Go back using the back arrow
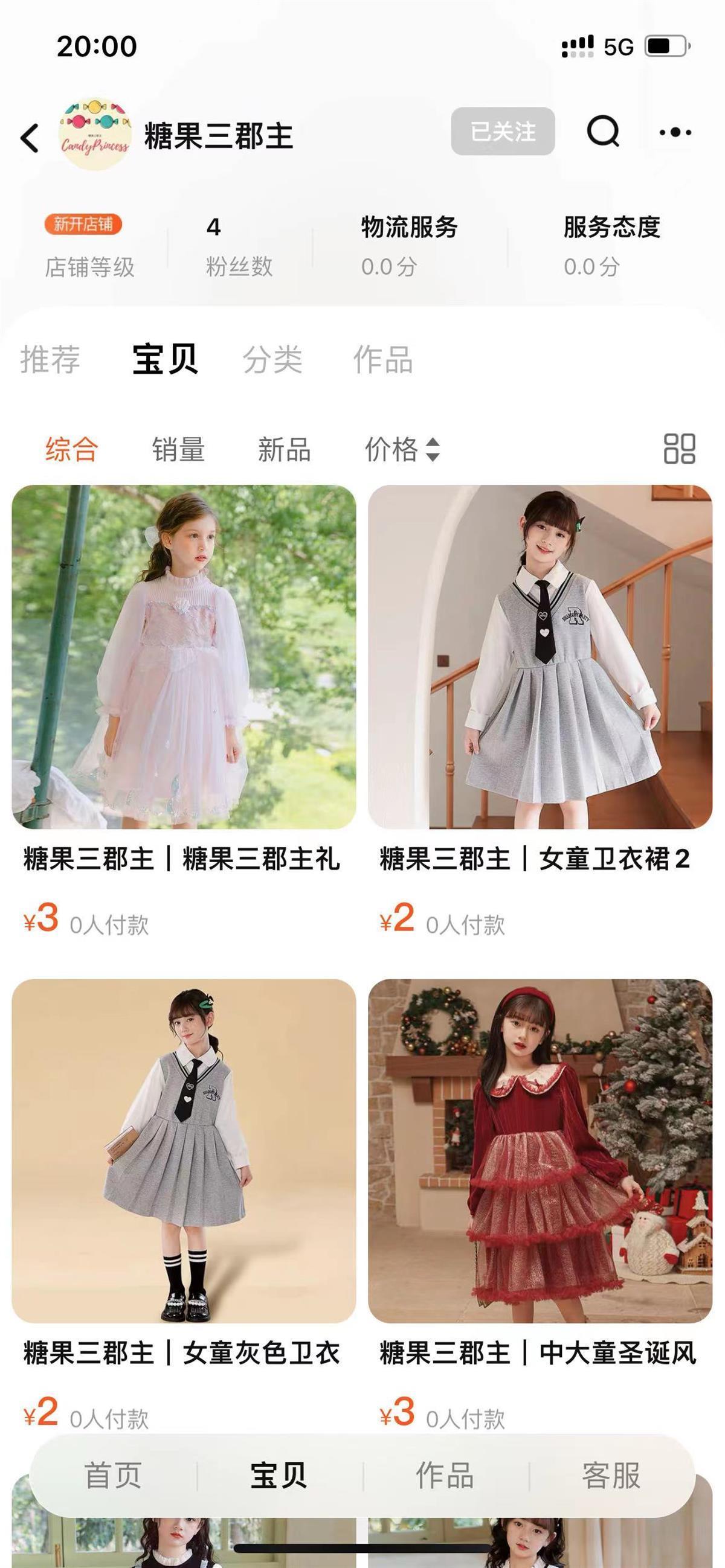Screen dimensions: 725x1568 pos(30,137)
